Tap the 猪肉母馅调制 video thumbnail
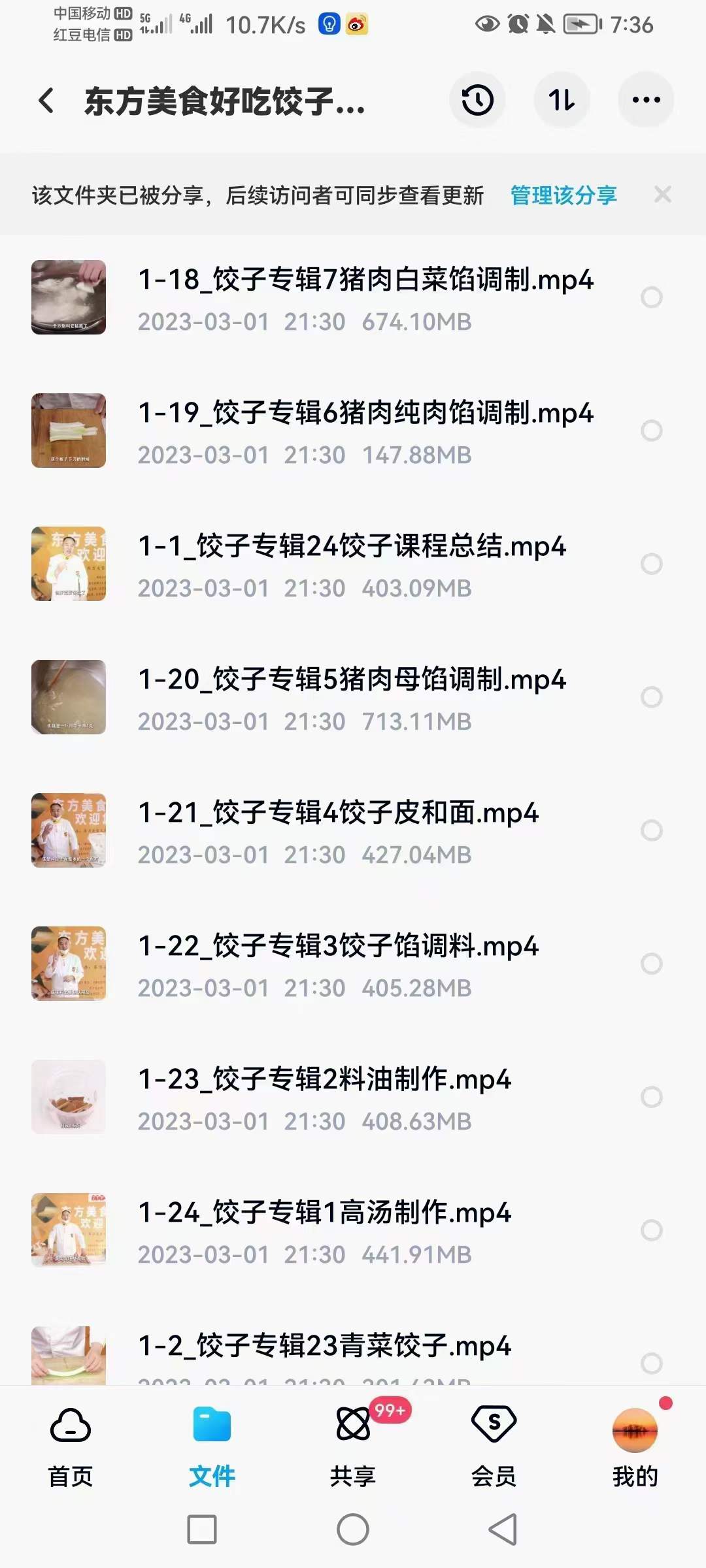The width and height of the screenshot is (706, 1568). (x=70, y=696)
